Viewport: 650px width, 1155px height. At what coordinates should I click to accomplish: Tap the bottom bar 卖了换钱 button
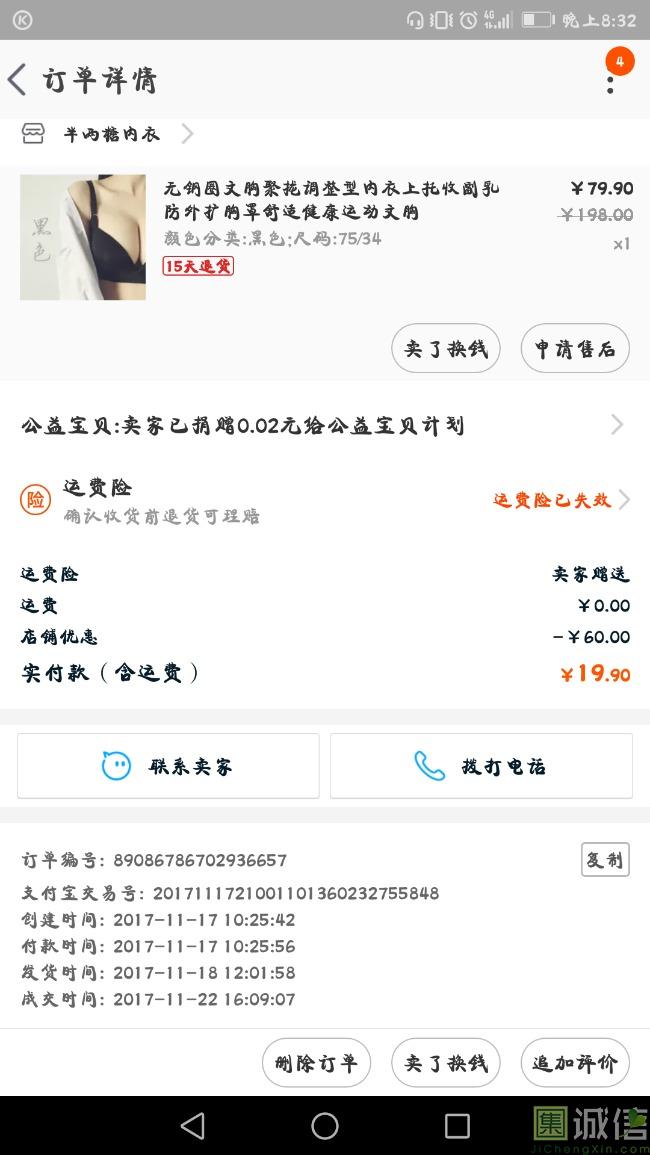pos(445,1063)
